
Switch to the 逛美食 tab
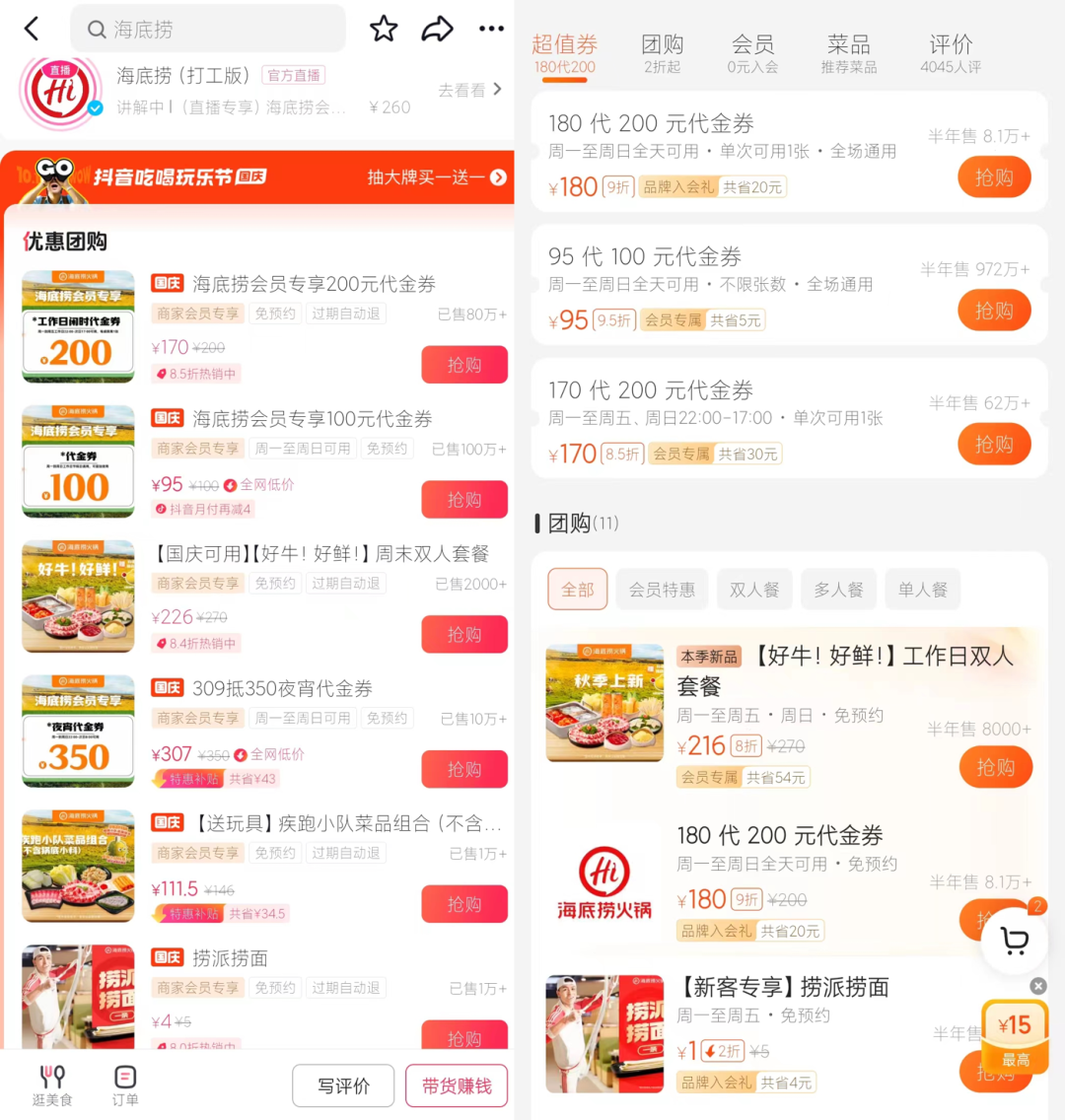(x=52, y=1085)
